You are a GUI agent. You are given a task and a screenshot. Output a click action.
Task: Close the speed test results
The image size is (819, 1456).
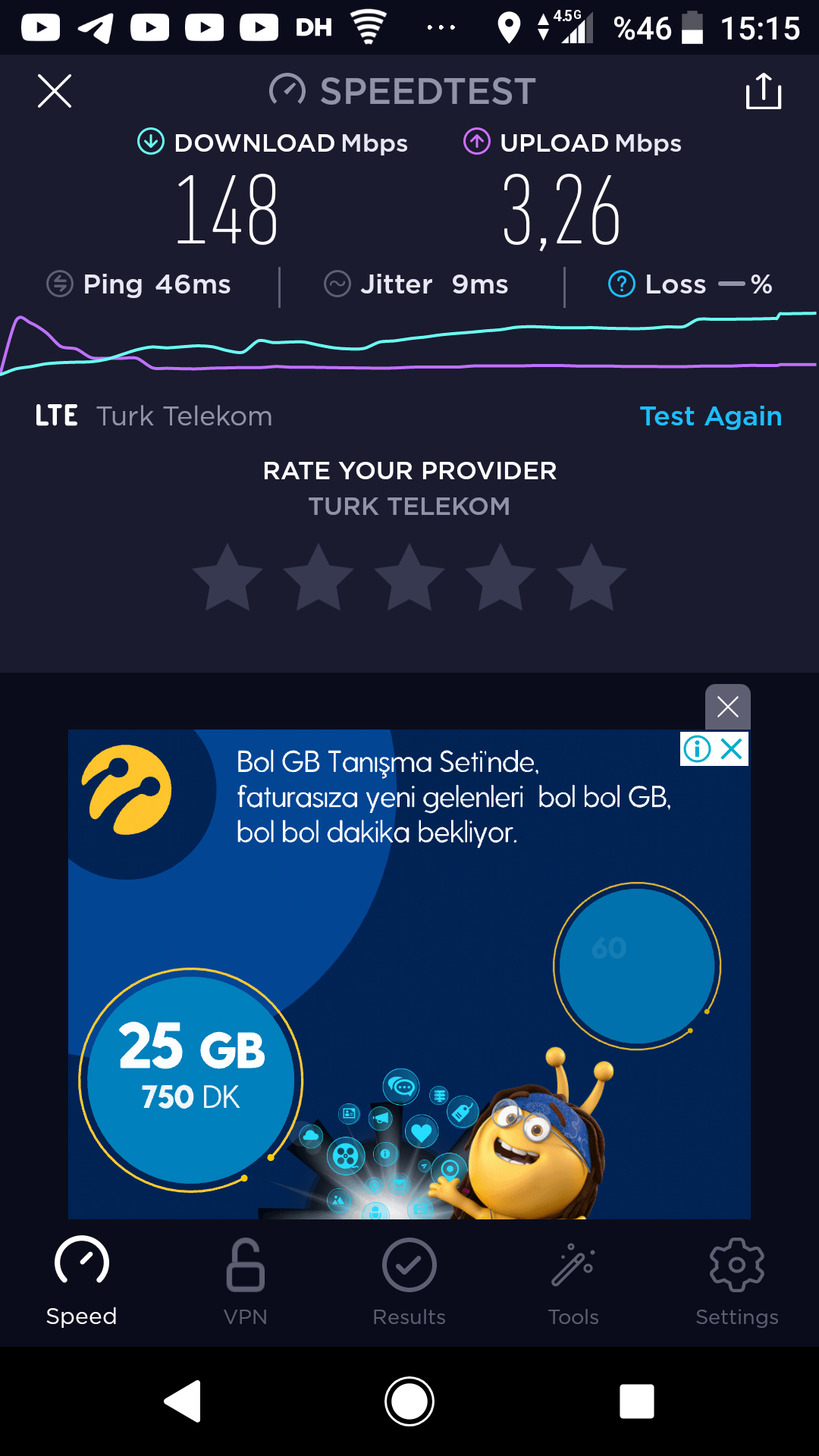[x=55, y=91]
